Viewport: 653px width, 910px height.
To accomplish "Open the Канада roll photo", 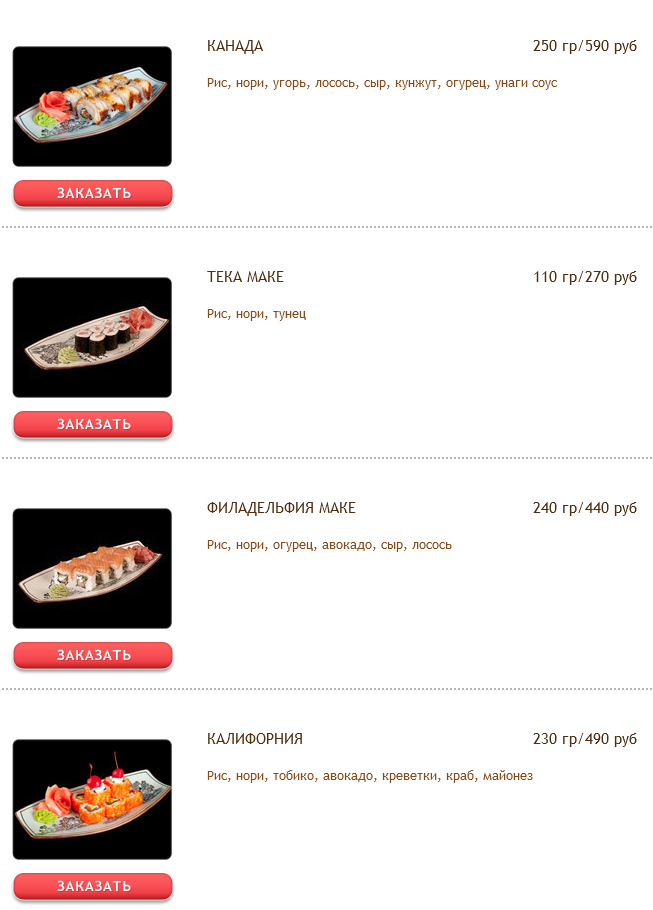I will coord(92,106).
